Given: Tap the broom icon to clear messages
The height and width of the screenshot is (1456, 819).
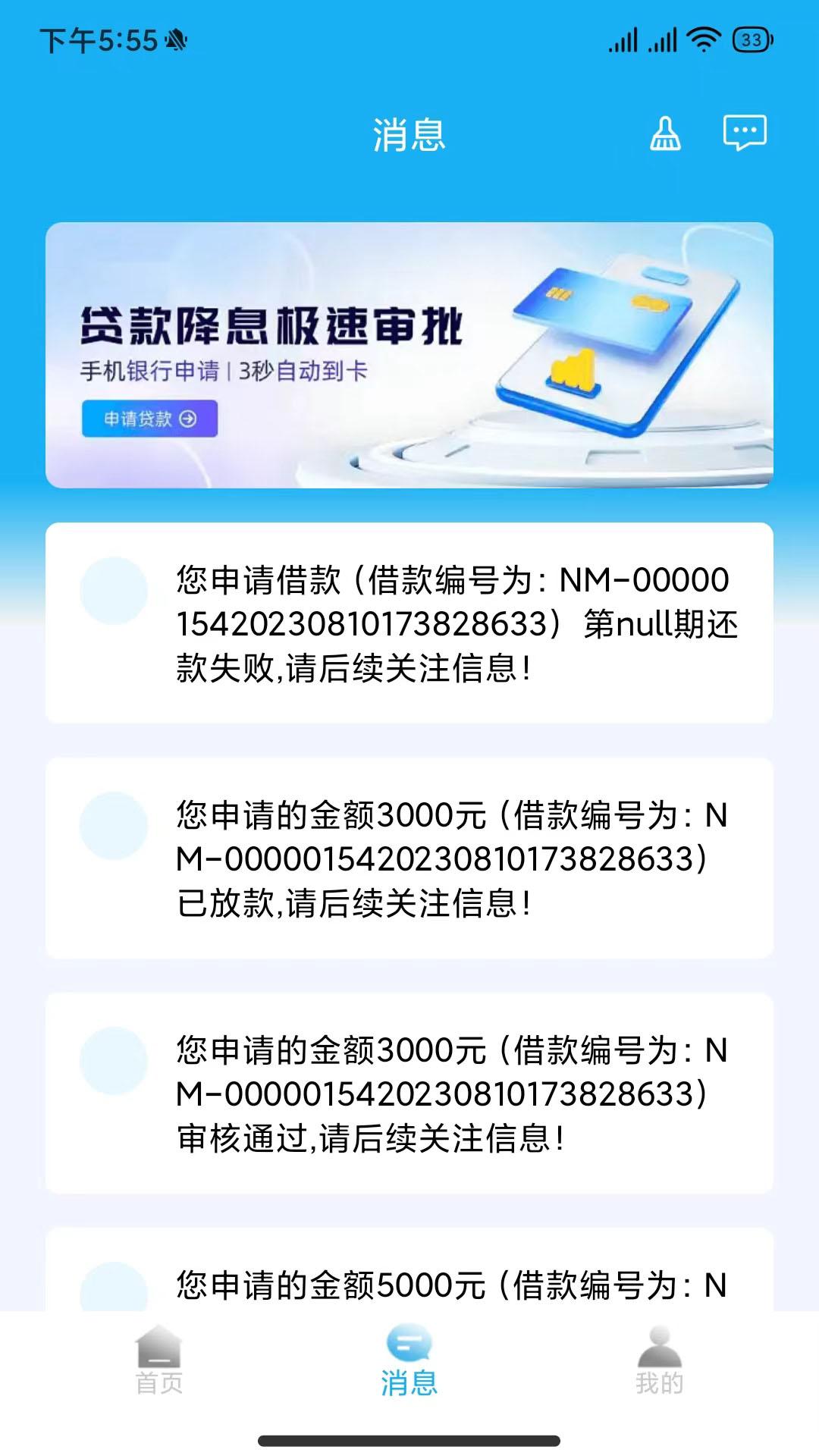Looking at the screenshot, I should (665, 134).
